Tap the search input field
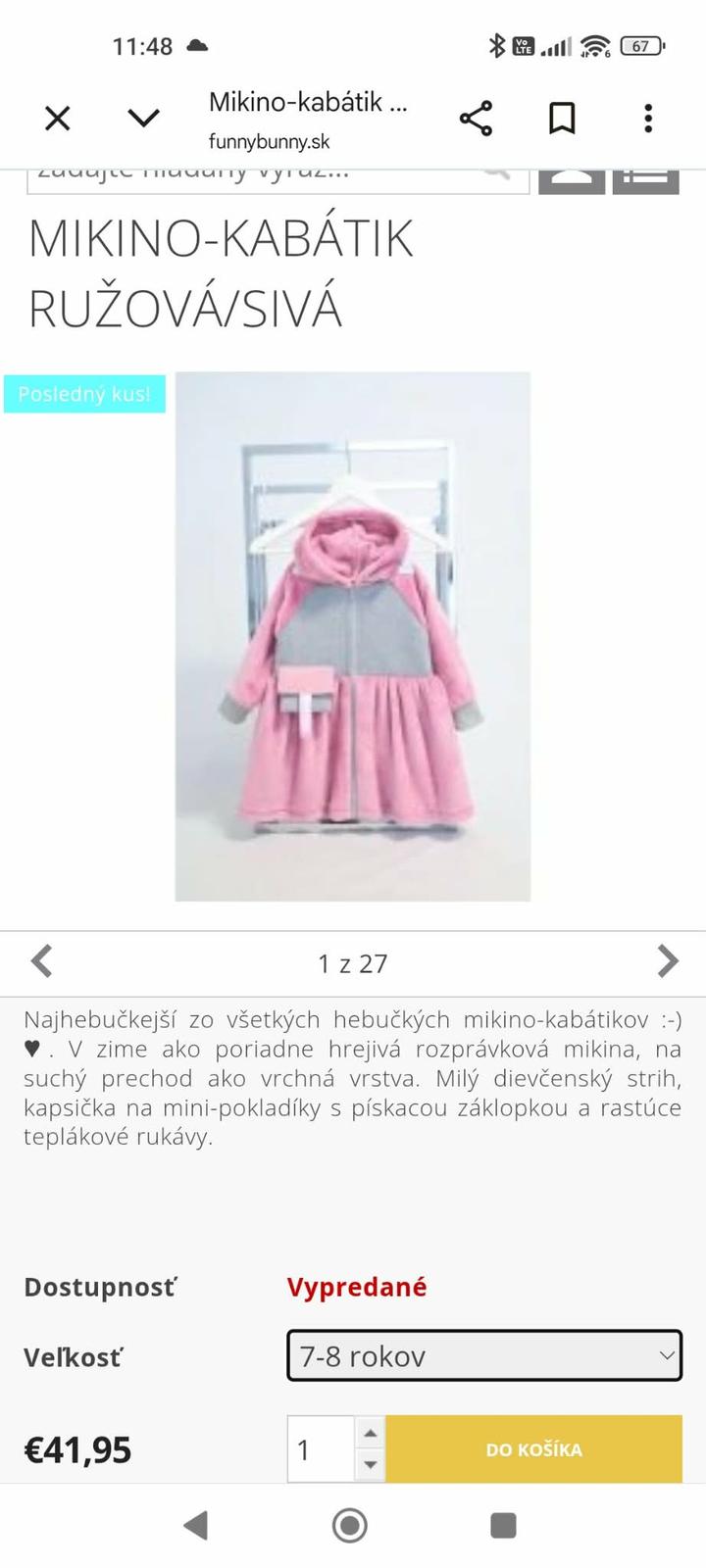This screenshot has width=706, height=1568. [255, 176]
